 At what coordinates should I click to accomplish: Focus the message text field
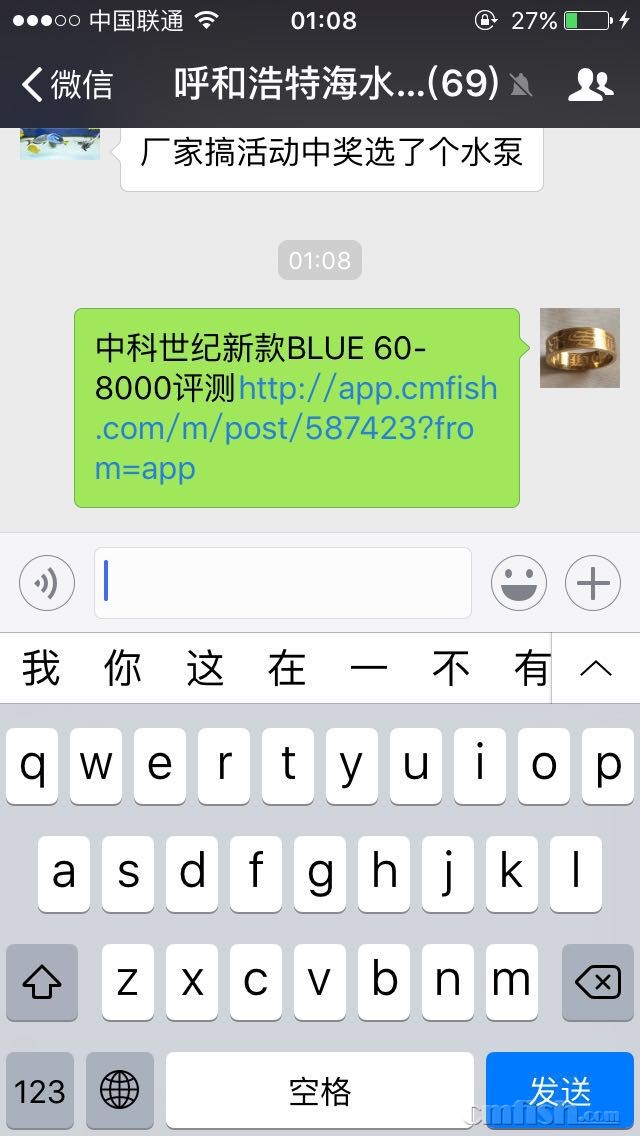tap(283, 583)
